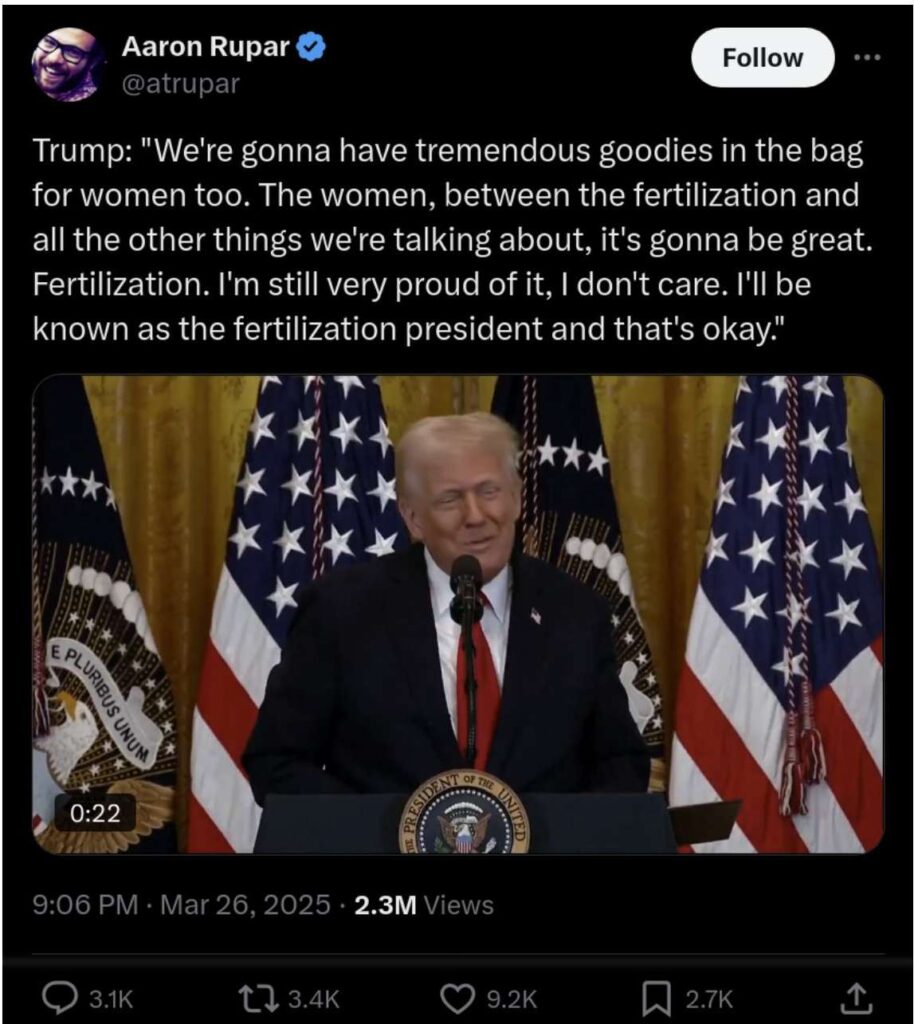The image size is (914, 1024).
Task: Play the 0:22 video clip
Action: [457, 614]
